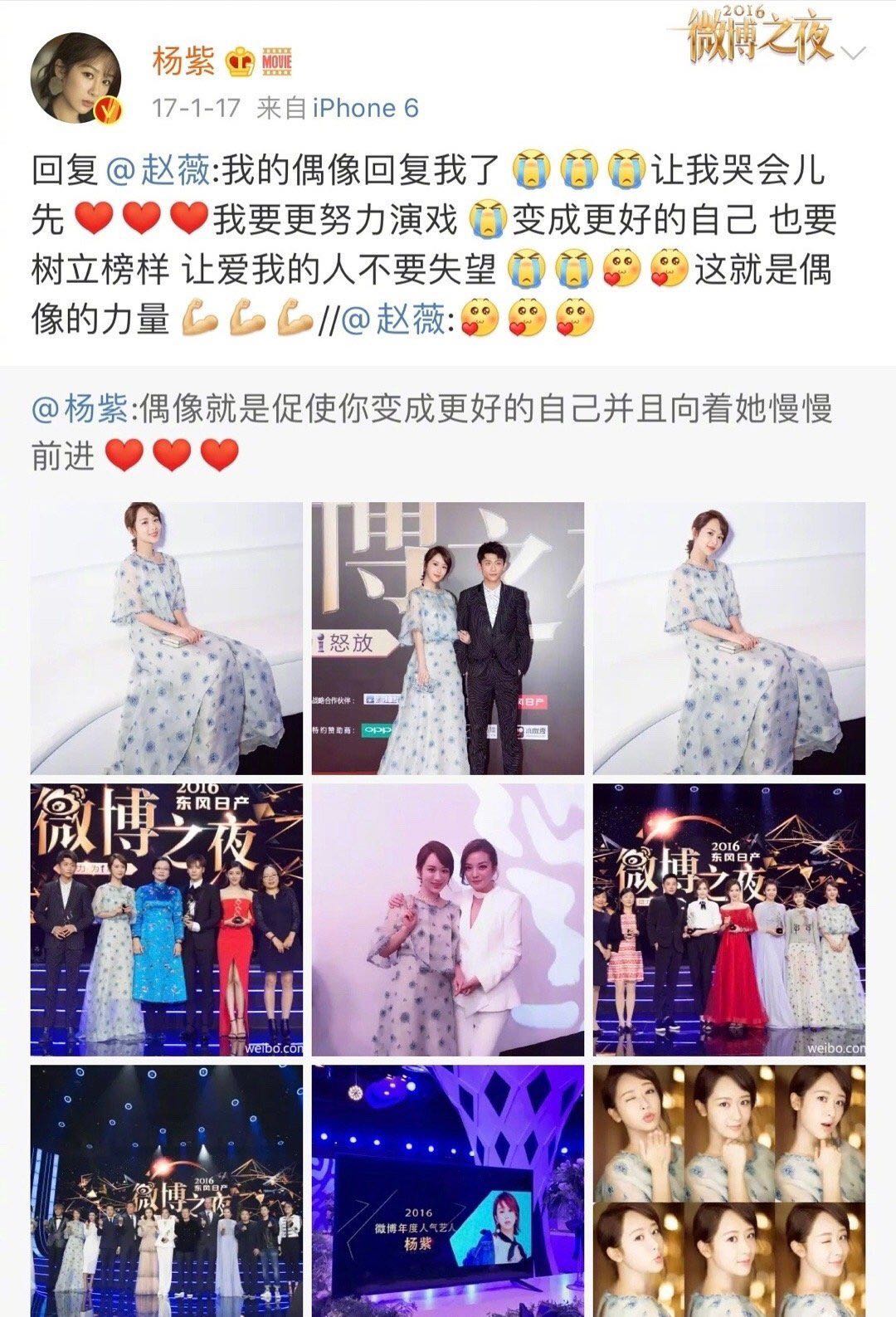Tap the 杨紫 username at top

click(x=183, y=60)
